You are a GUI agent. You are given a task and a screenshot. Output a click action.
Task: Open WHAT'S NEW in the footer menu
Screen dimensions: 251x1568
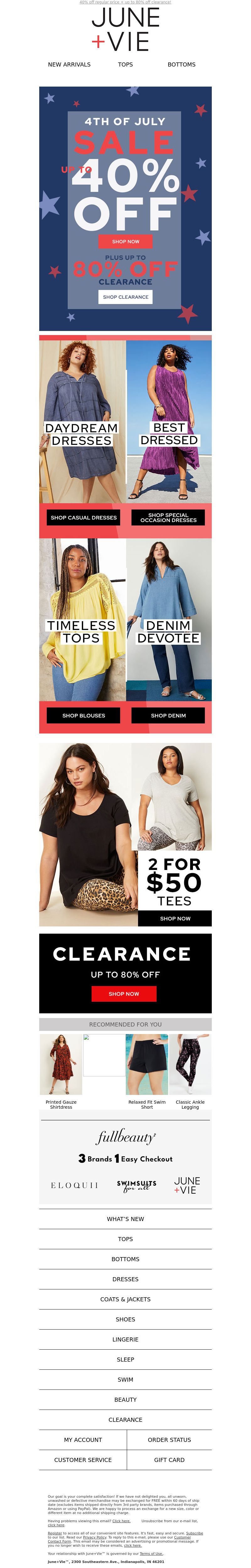click(x=125, y=1219)
